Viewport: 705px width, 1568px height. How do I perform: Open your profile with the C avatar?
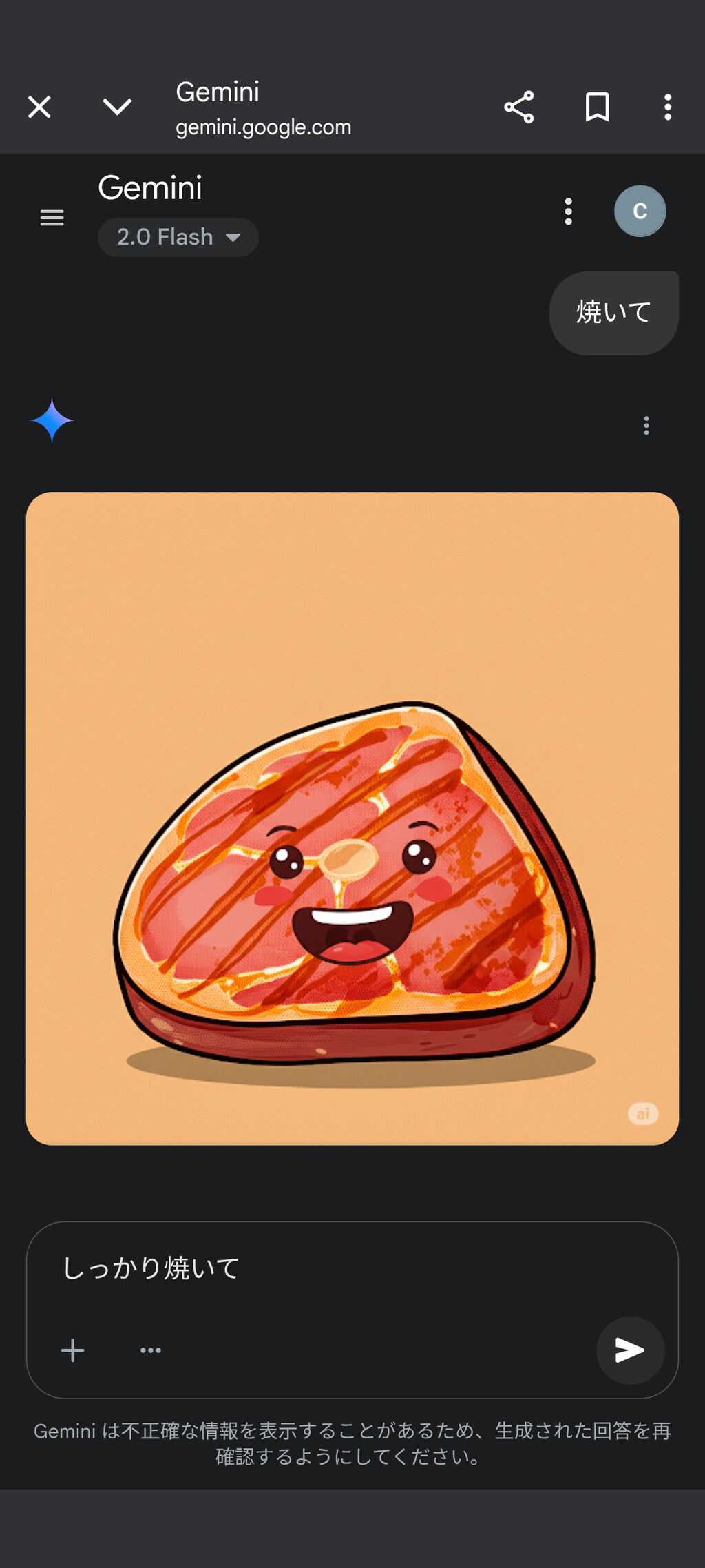640,211
